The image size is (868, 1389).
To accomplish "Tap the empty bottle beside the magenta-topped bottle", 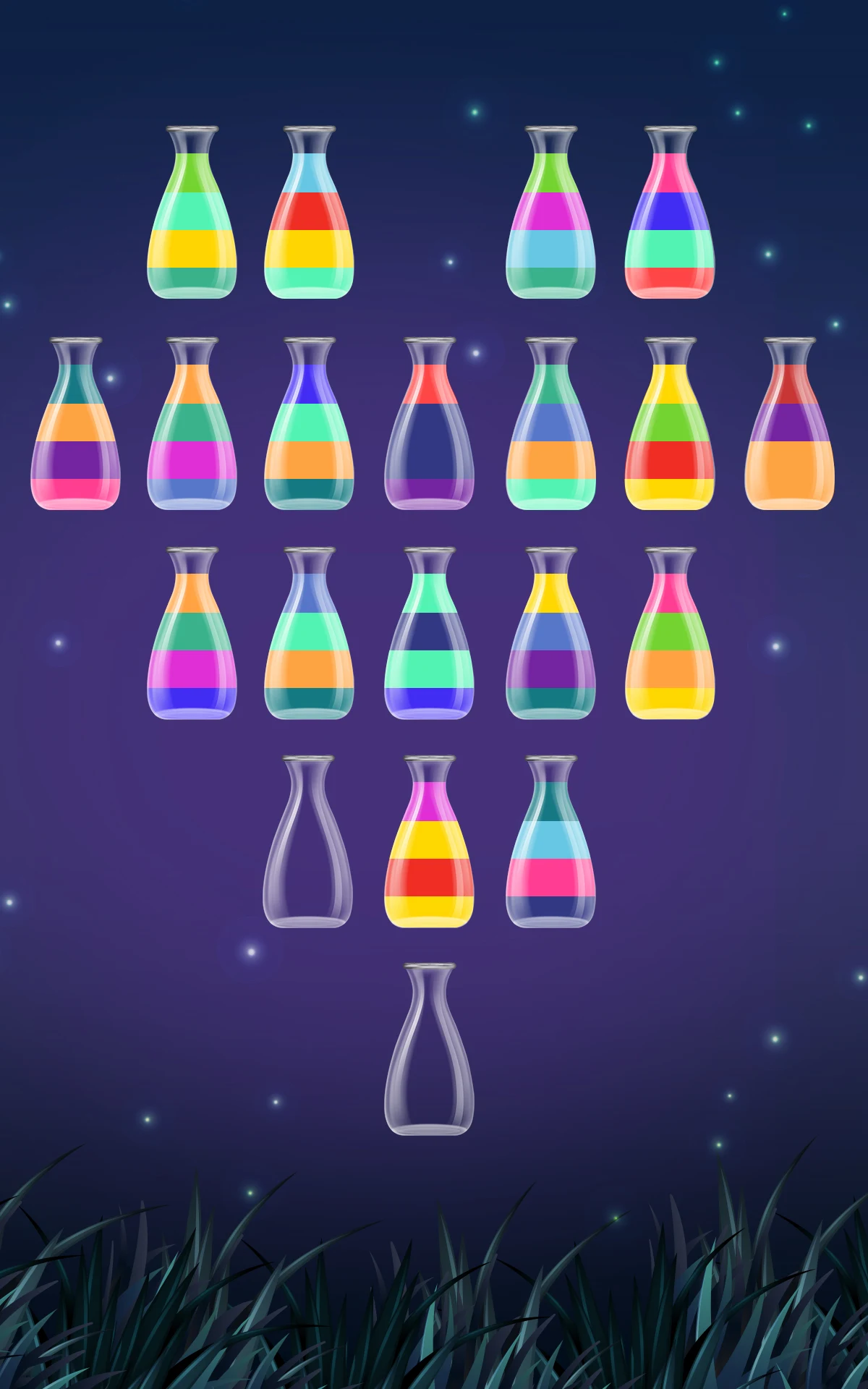I will pos(308,841).
